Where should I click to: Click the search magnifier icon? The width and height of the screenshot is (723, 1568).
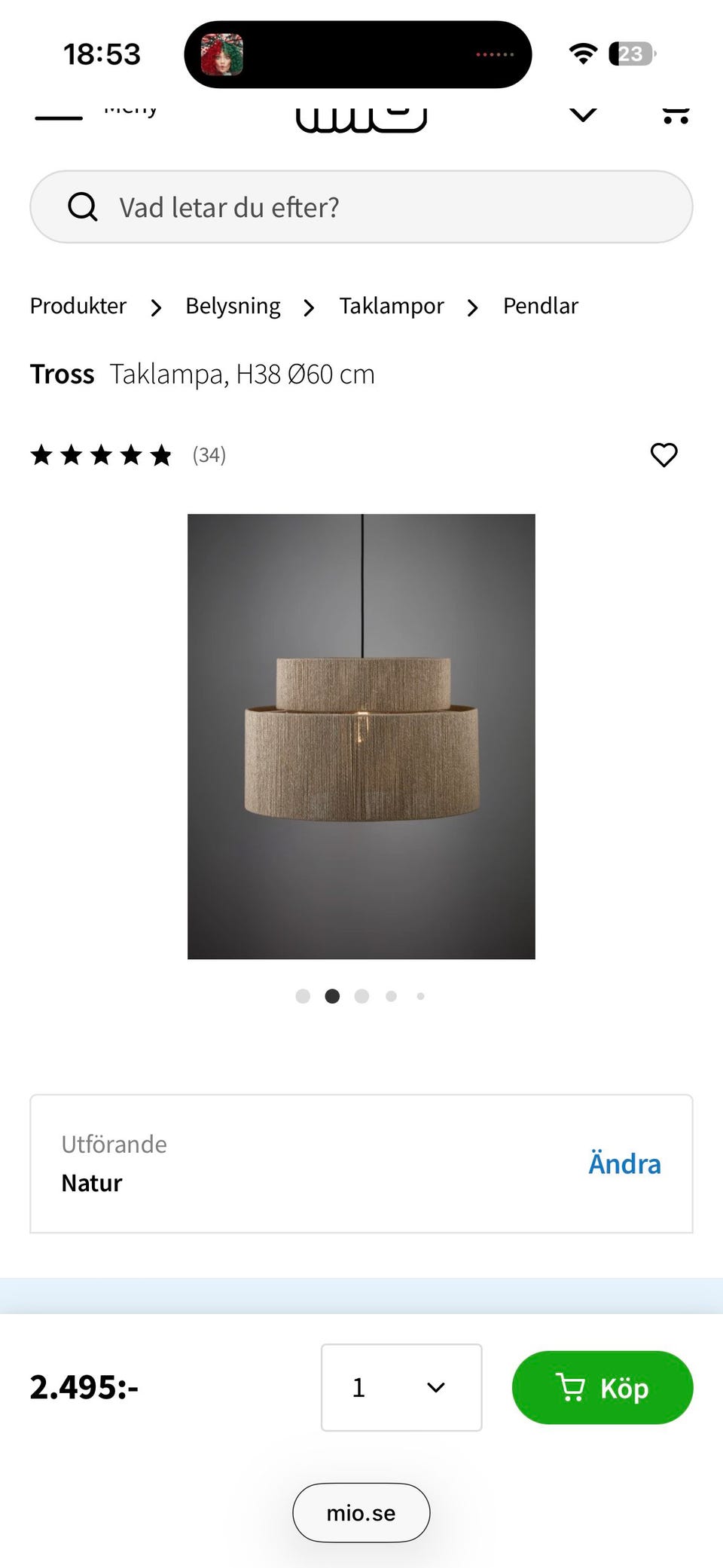coord(83,206)
